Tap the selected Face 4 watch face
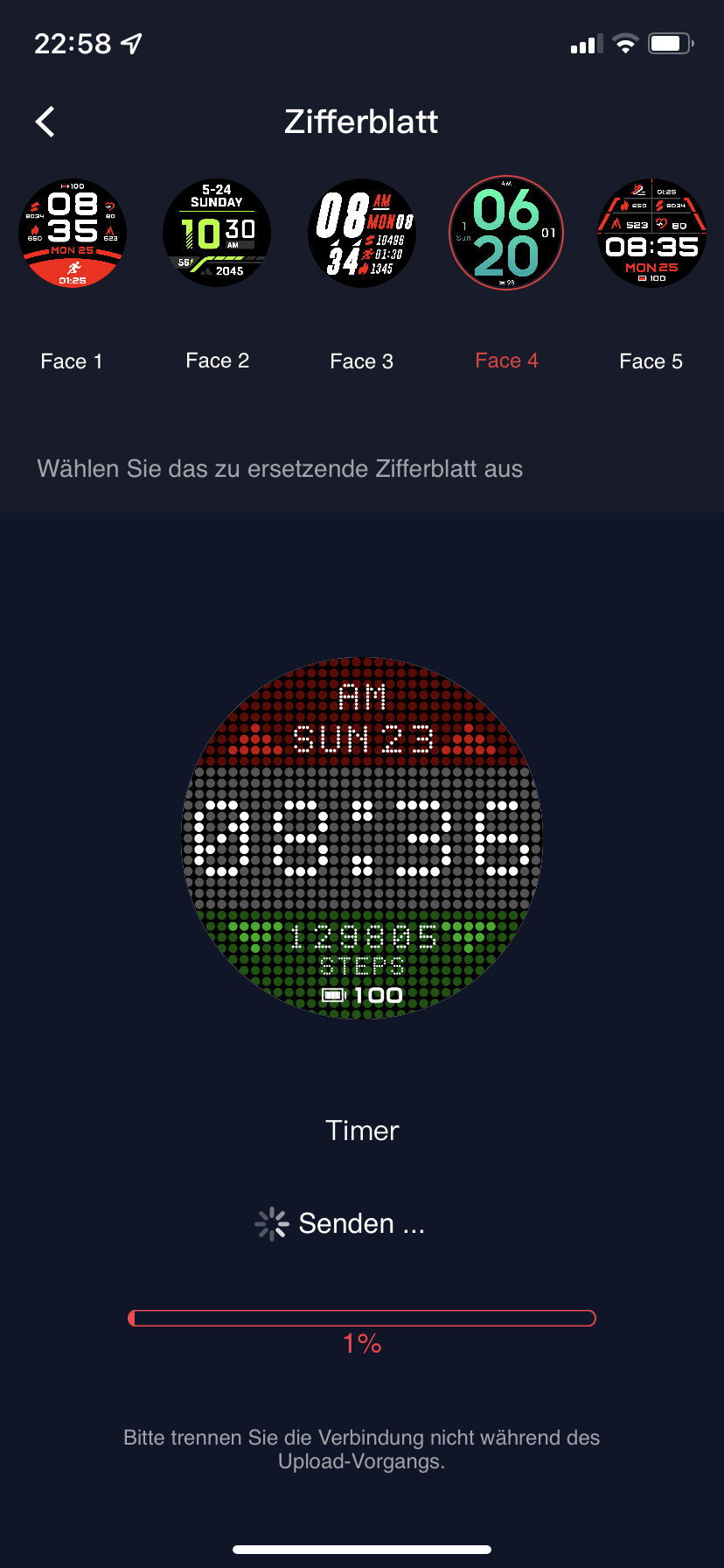The width and height of the screenshot is (724, 1568). click(506, 234)
